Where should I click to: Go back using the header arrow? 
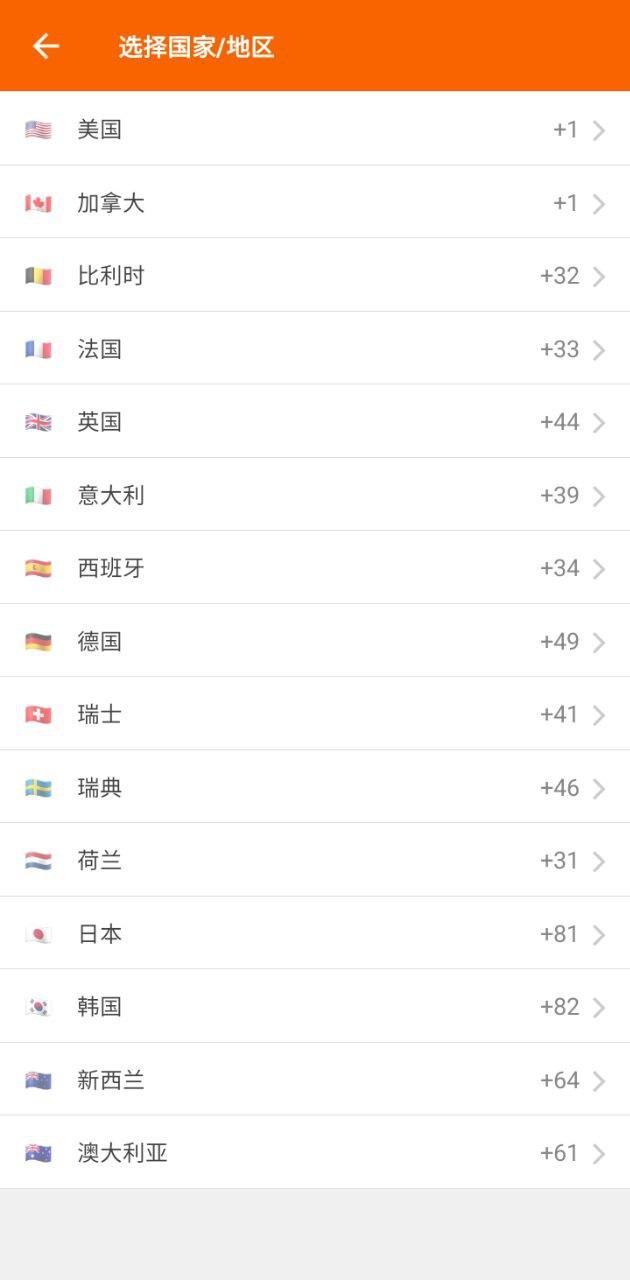[x=46, y=46]
